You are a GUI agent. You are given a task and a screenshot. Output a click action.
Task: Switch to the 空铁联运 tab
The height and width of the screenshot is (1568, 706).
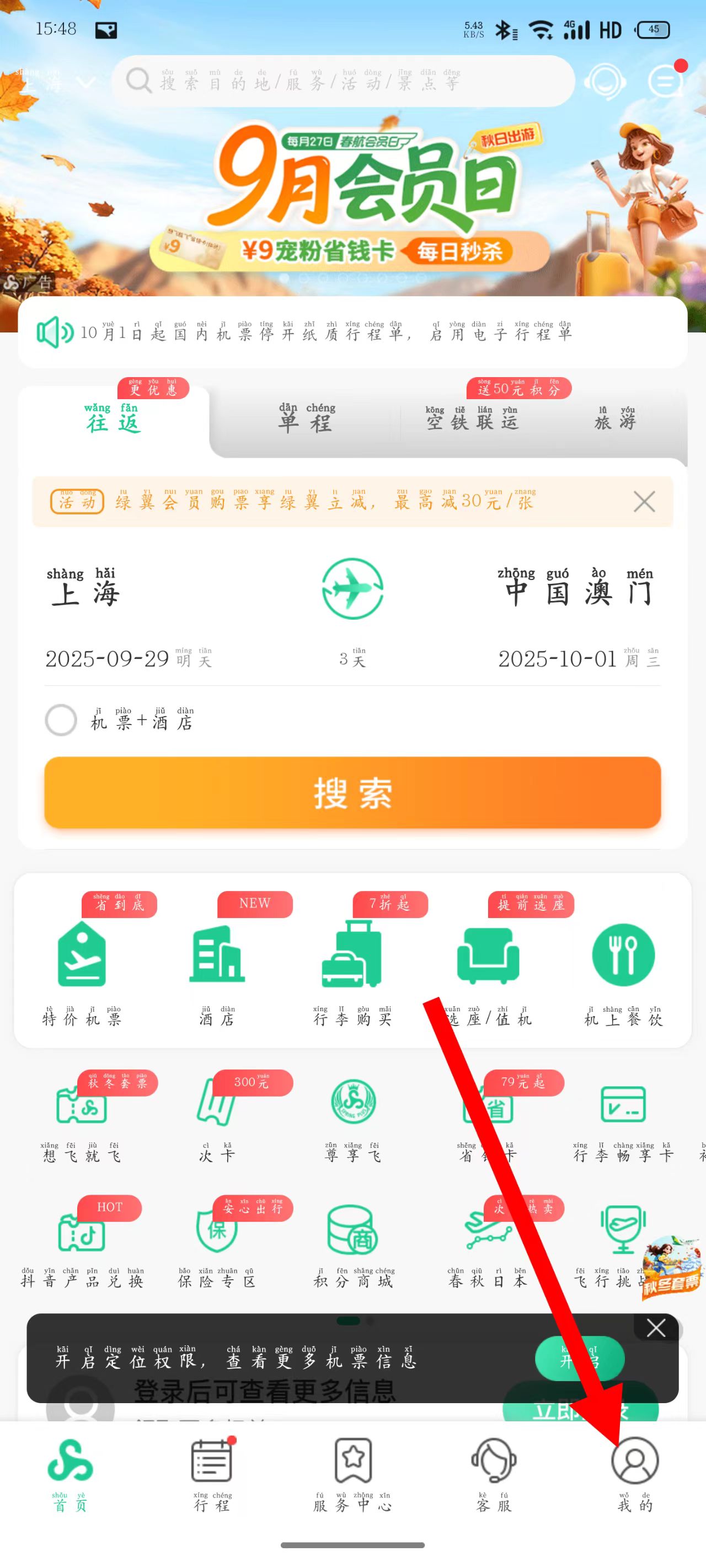(472, 418)
